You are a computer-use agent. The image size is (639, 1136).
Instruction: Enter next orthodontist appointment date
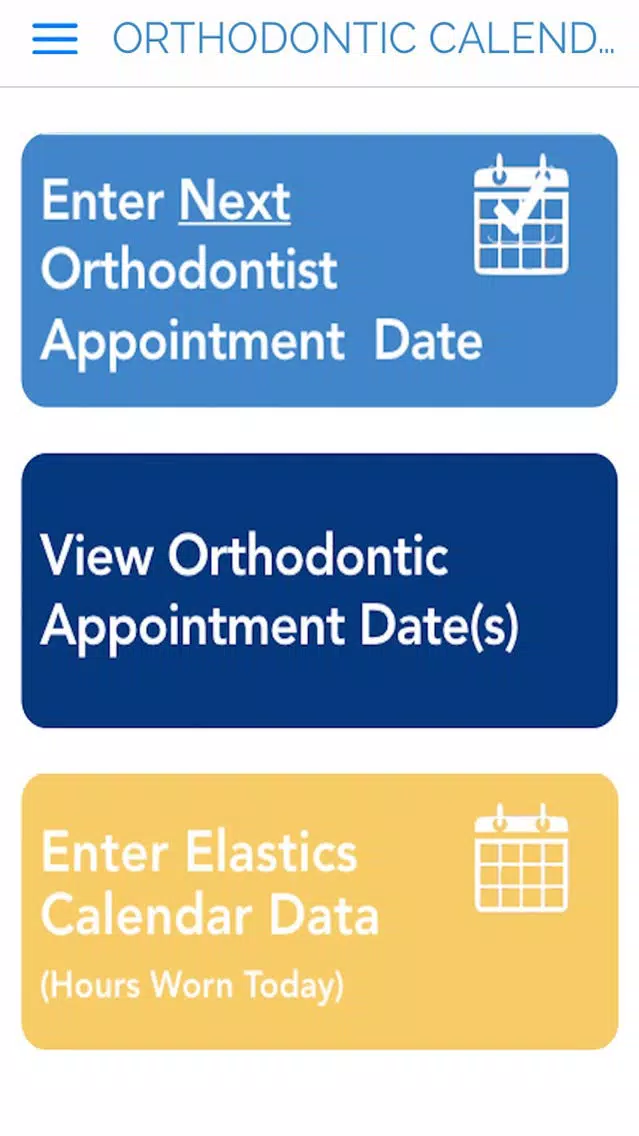(319, 270)
